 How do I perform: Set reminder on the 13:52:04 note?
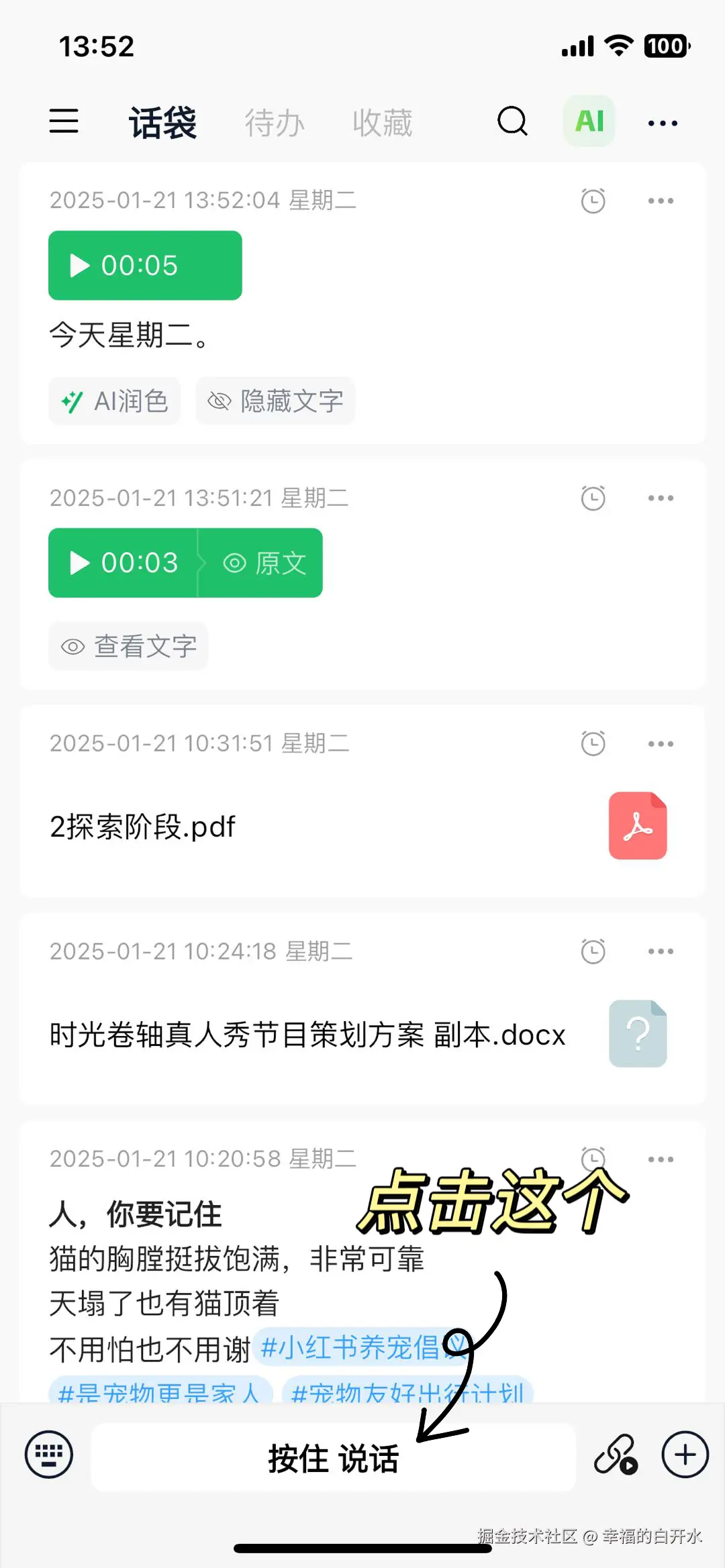click(x=593, y=201)
